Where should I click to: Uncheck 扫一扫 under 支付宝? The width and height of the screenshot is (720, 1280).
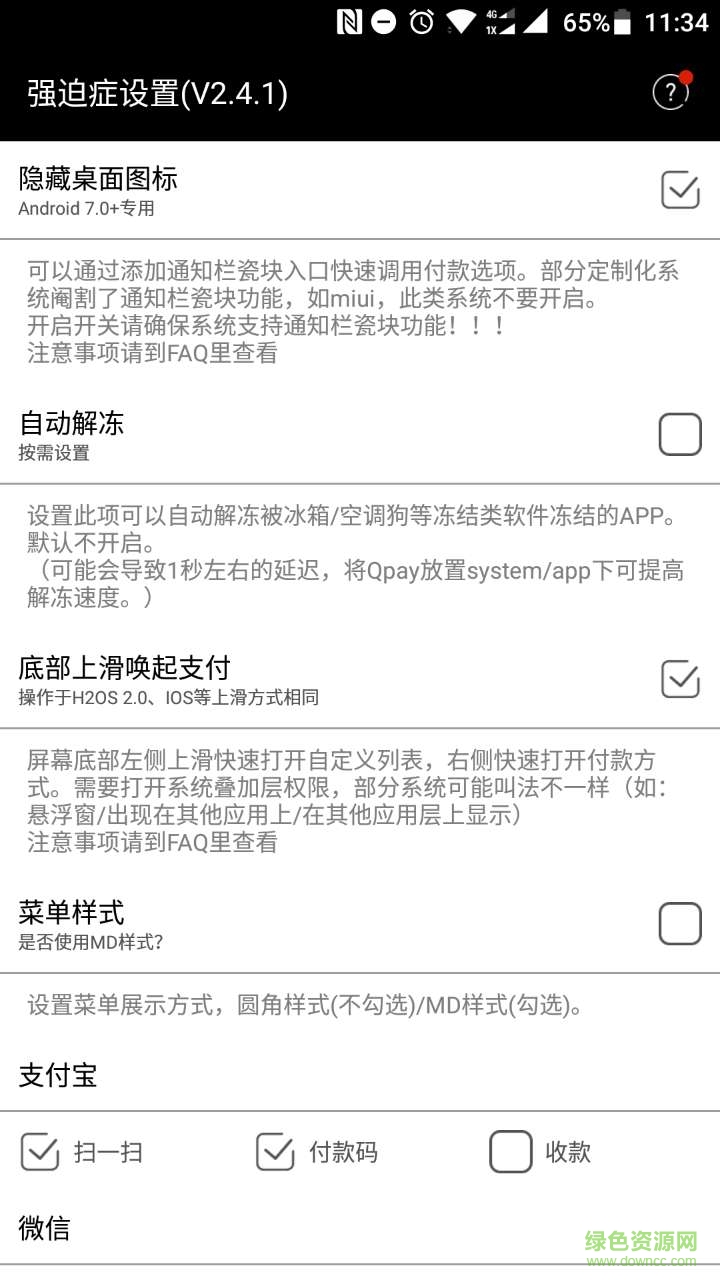tap(40, 1152)
